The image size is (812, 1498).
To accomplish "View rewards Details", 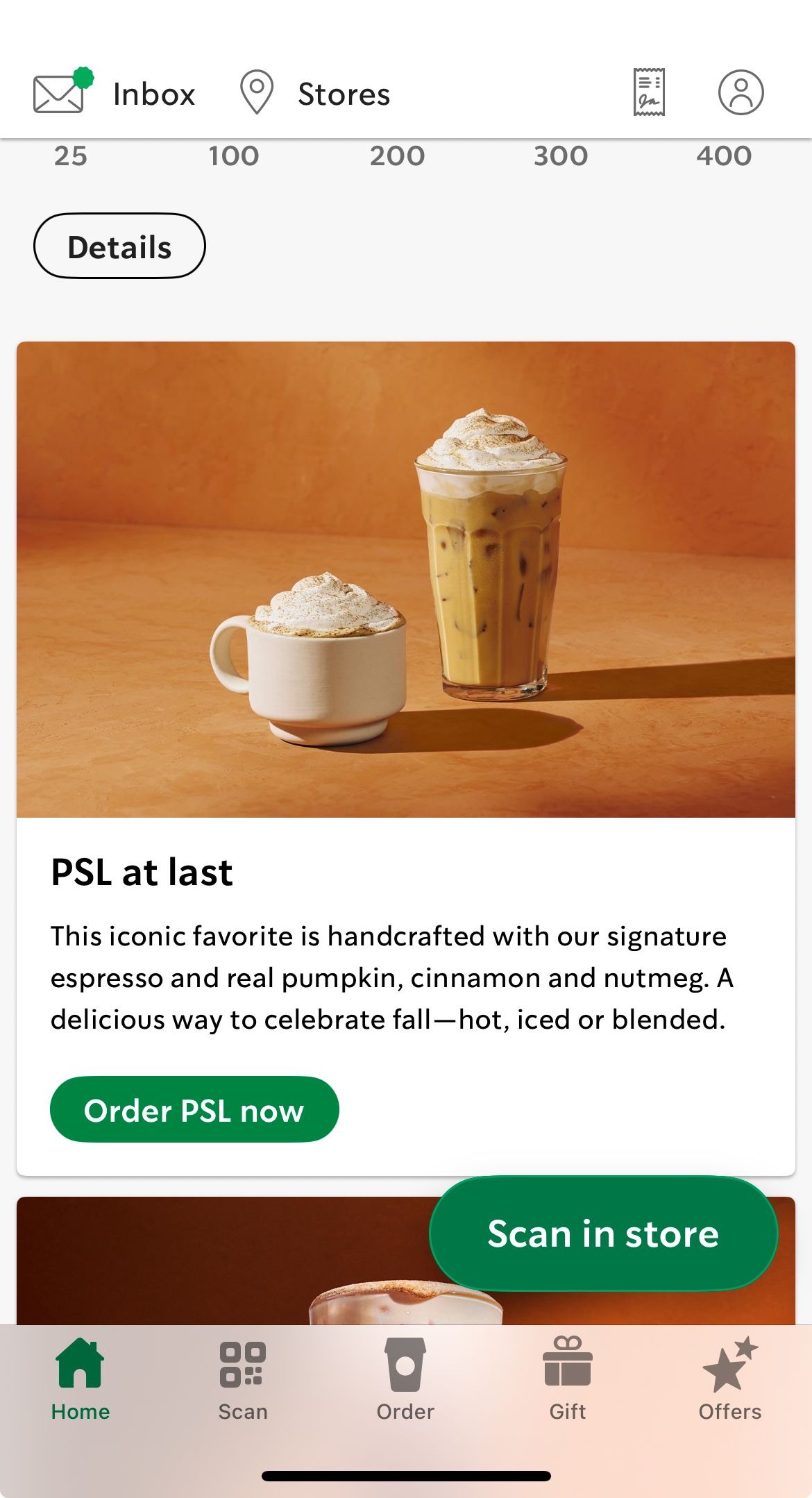I will point(119,246).
